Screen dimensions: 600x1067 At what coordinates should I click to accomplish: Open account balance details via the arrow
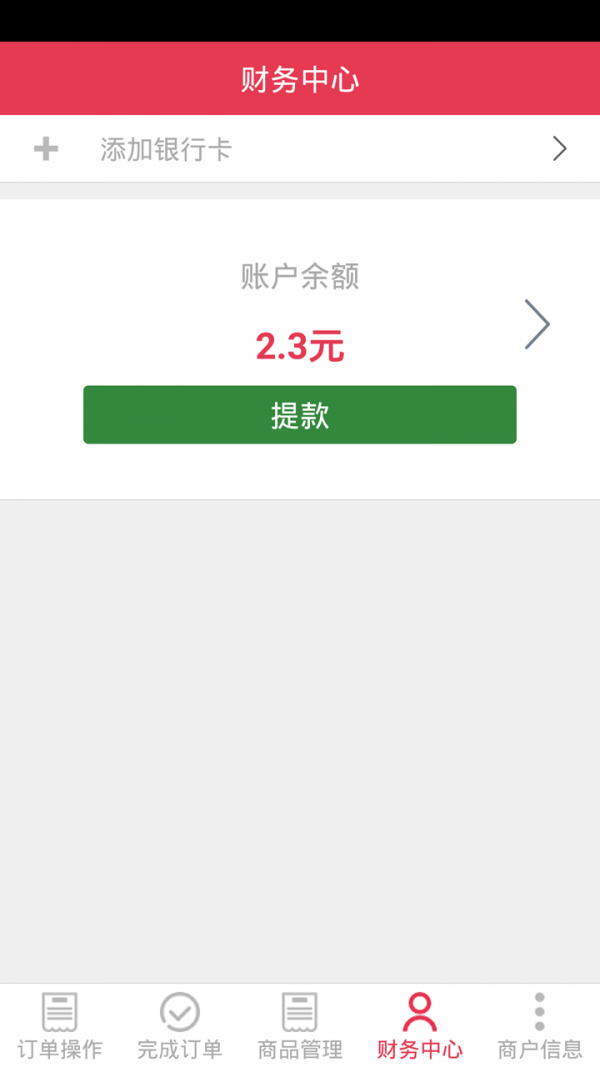tap(537, 324)
